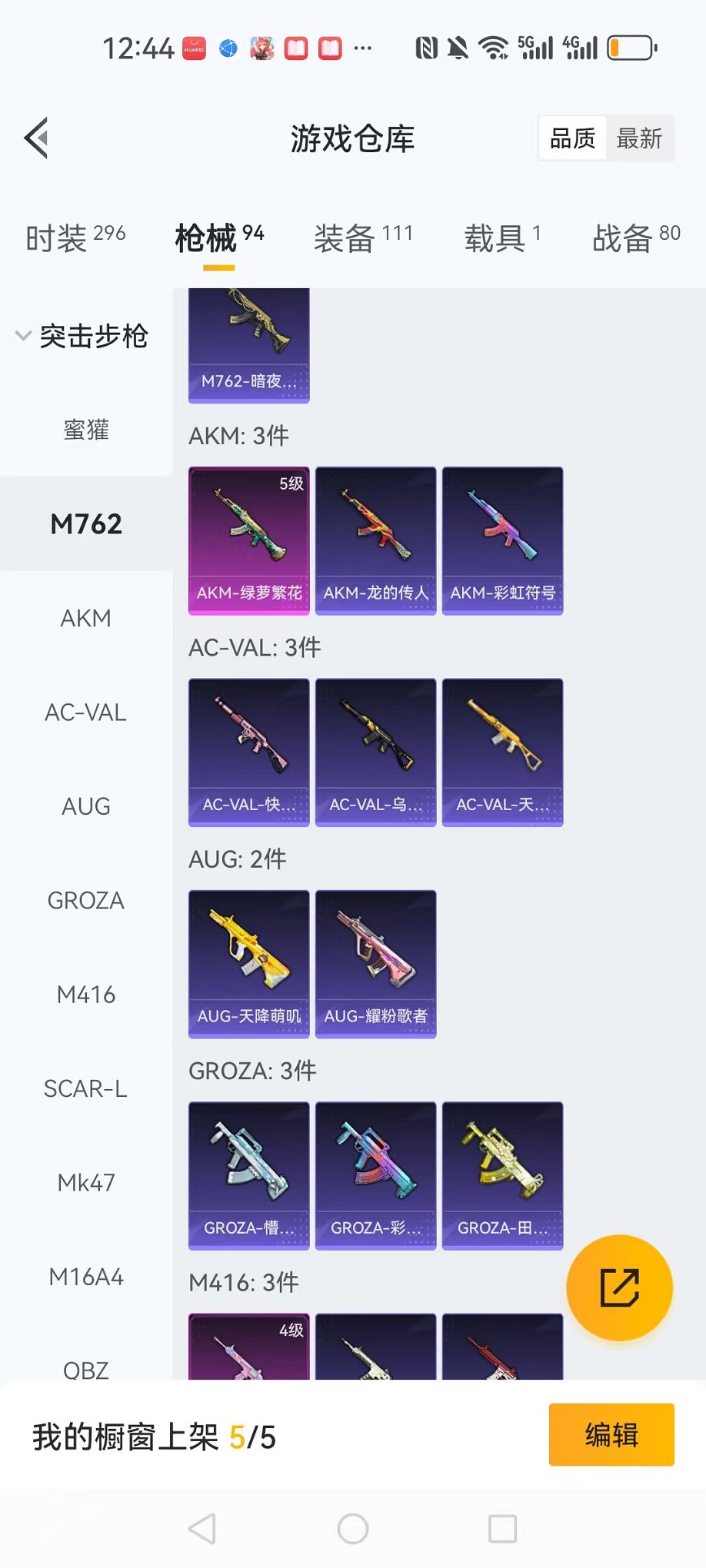
Task: Switch to the 装备 tab
Action: pos(363,237)
